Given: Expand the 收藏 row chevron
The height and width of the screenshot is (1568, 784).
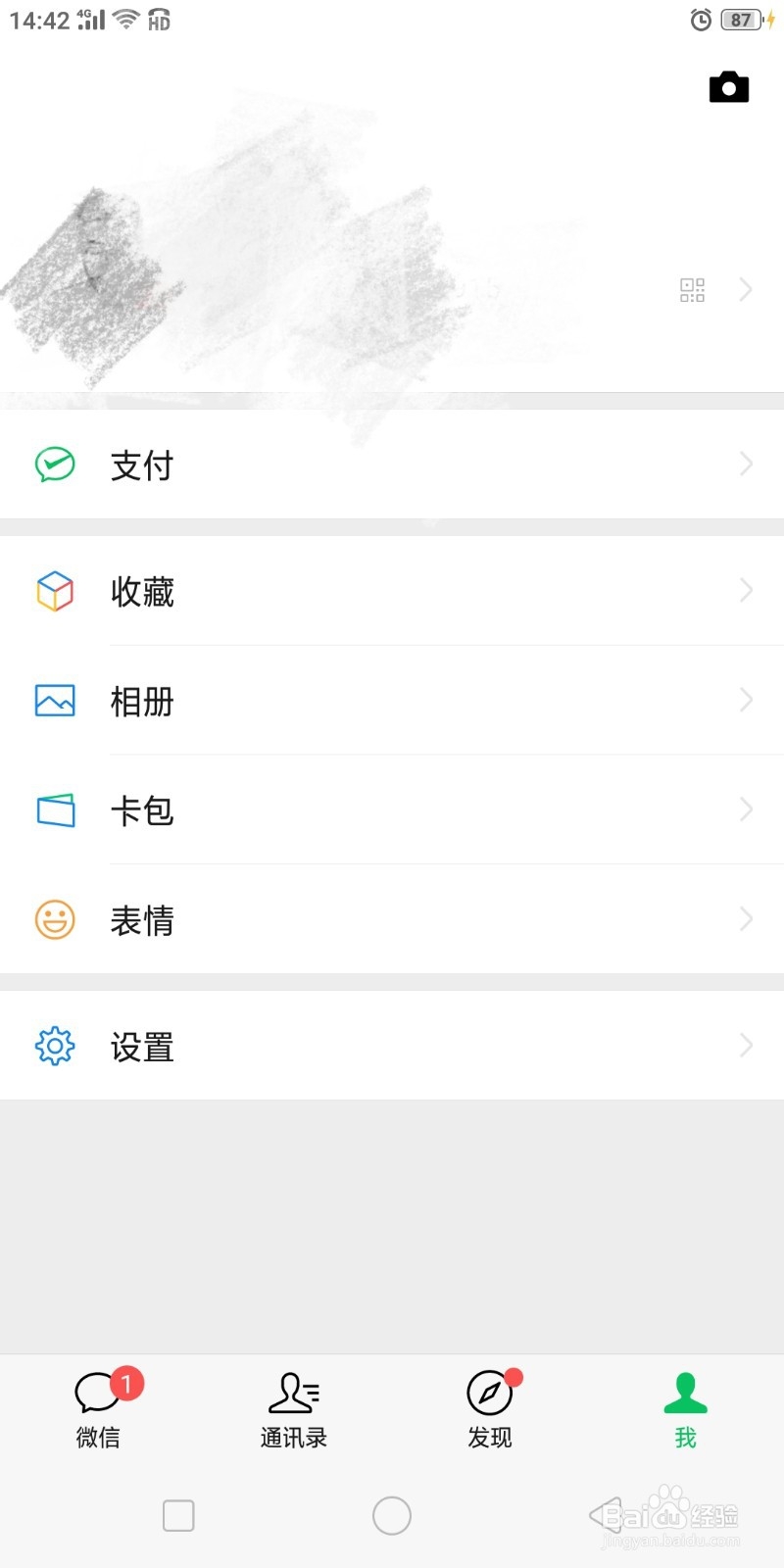Looking at the screenshot, I should (x=746, y=592).
